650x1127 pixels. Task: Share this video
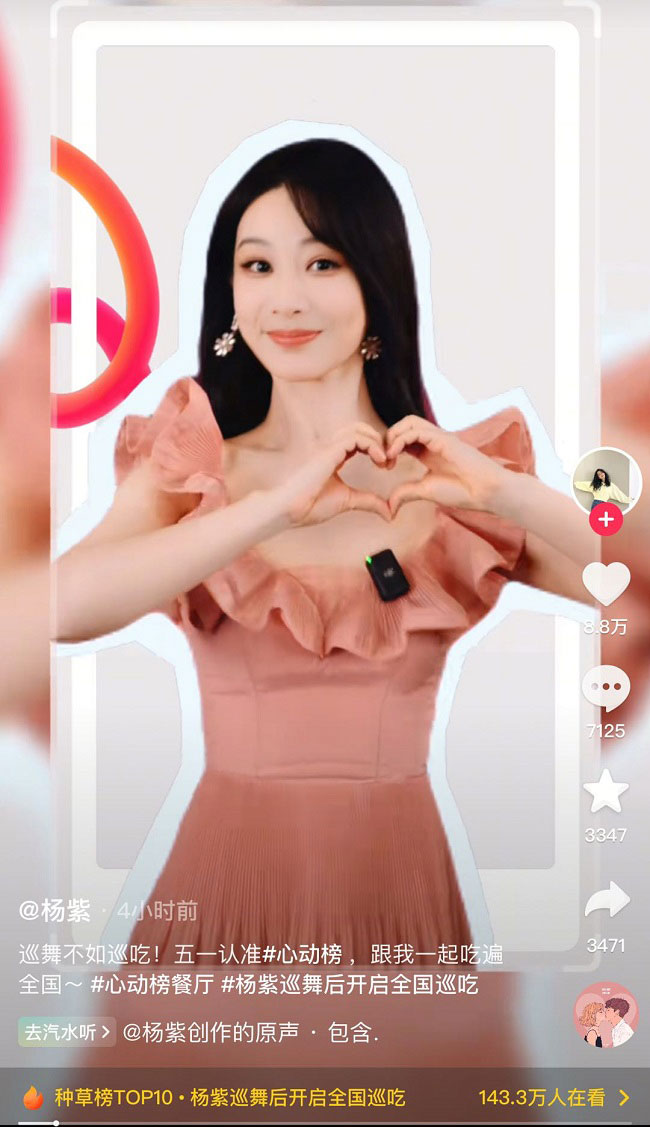pos(606,901)
